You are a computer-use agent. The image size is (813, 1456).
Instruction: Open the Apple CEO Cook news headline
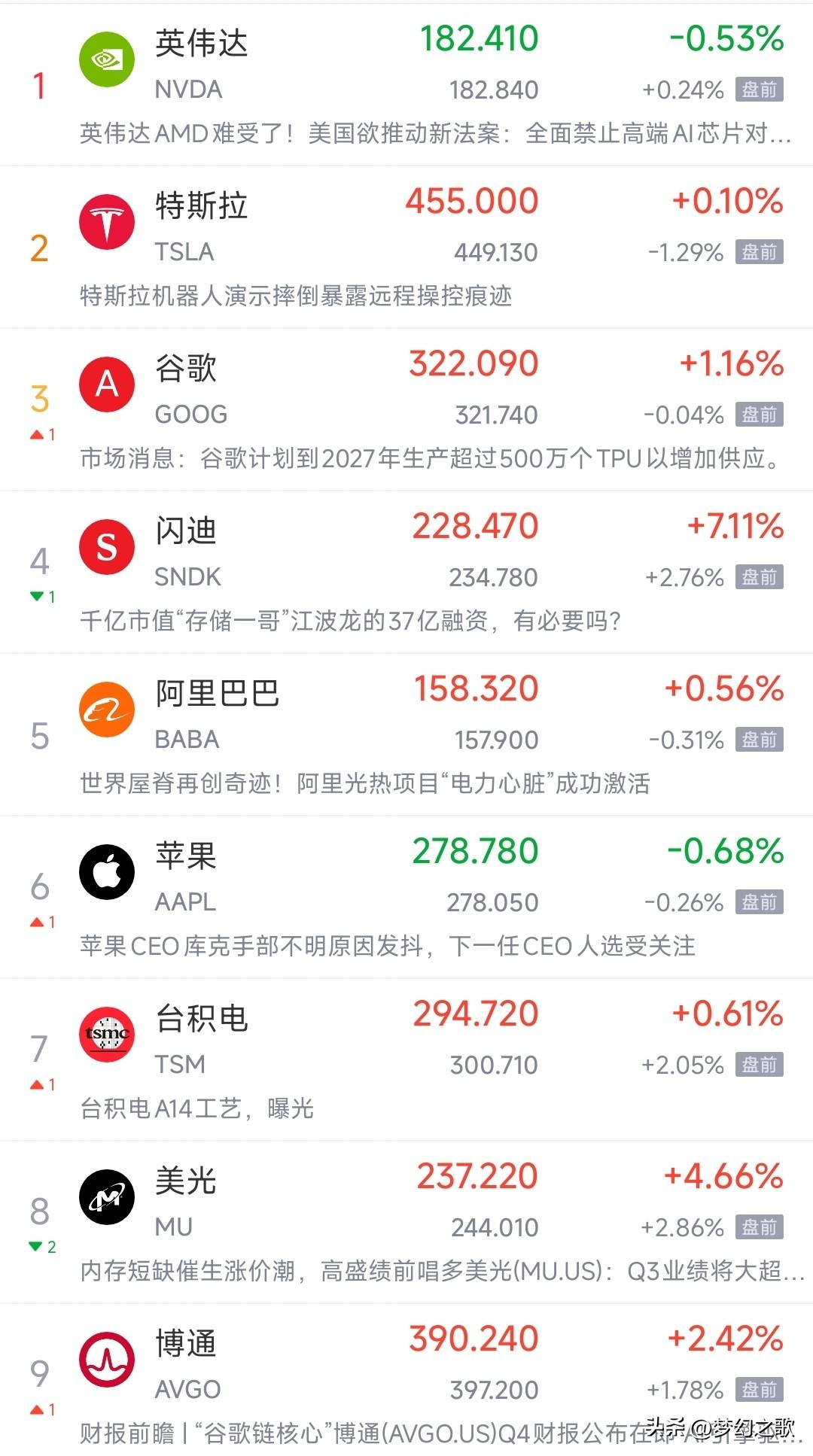pos(388,946)
